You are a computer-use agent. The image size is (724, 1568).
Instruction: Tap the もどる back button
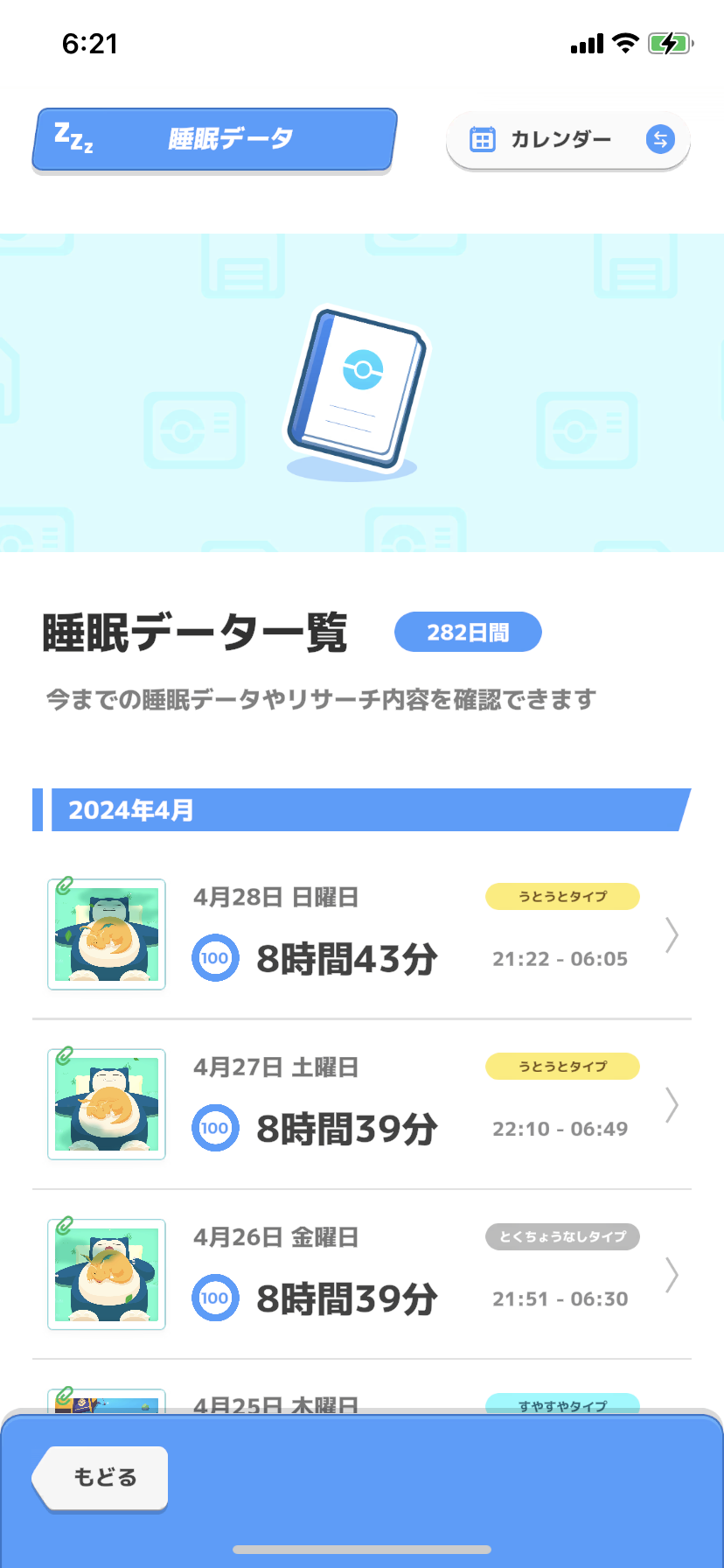coord(101,1477)
